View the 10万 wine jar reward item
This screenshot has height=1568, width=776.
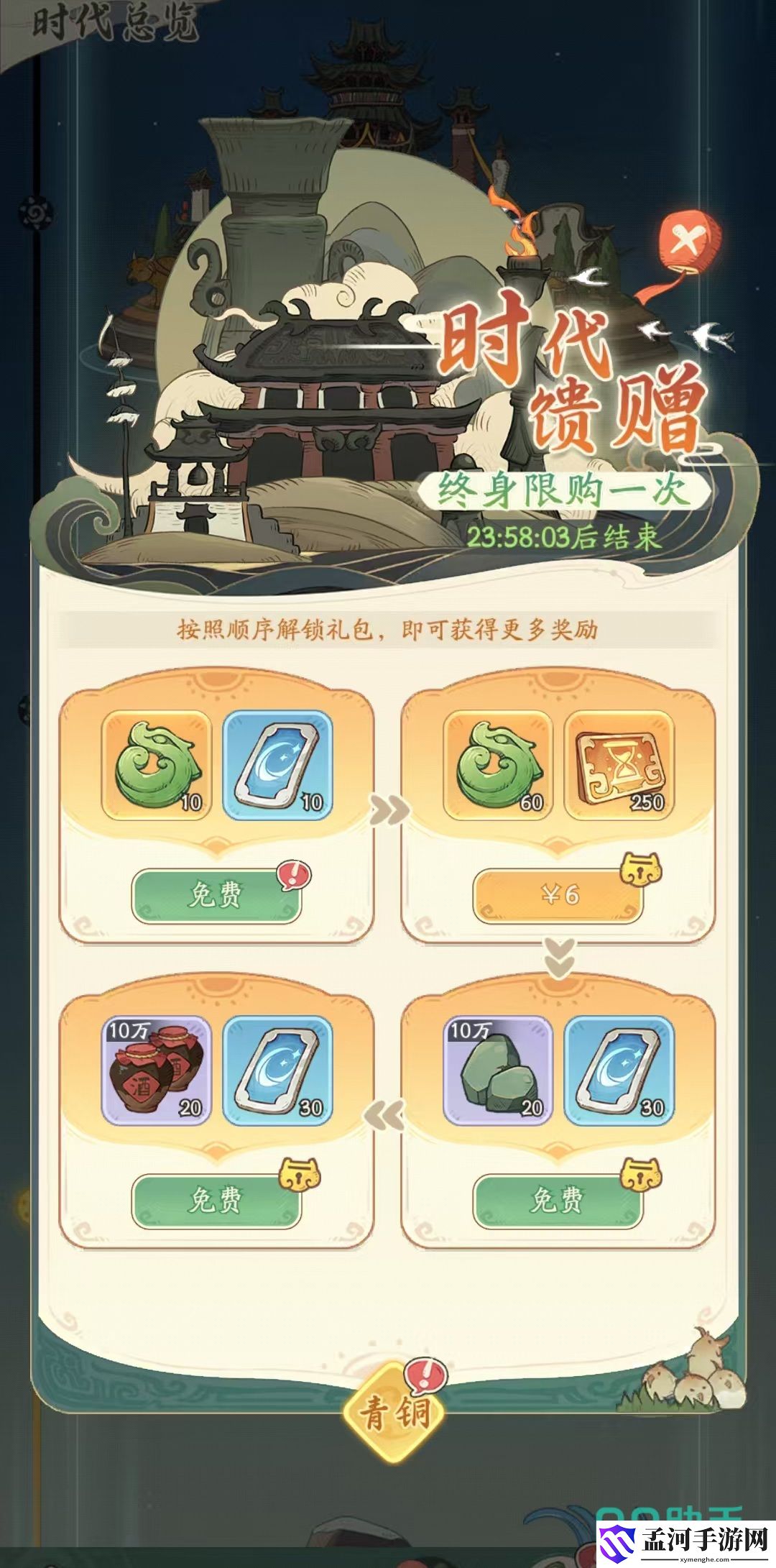pos(157,1070)
